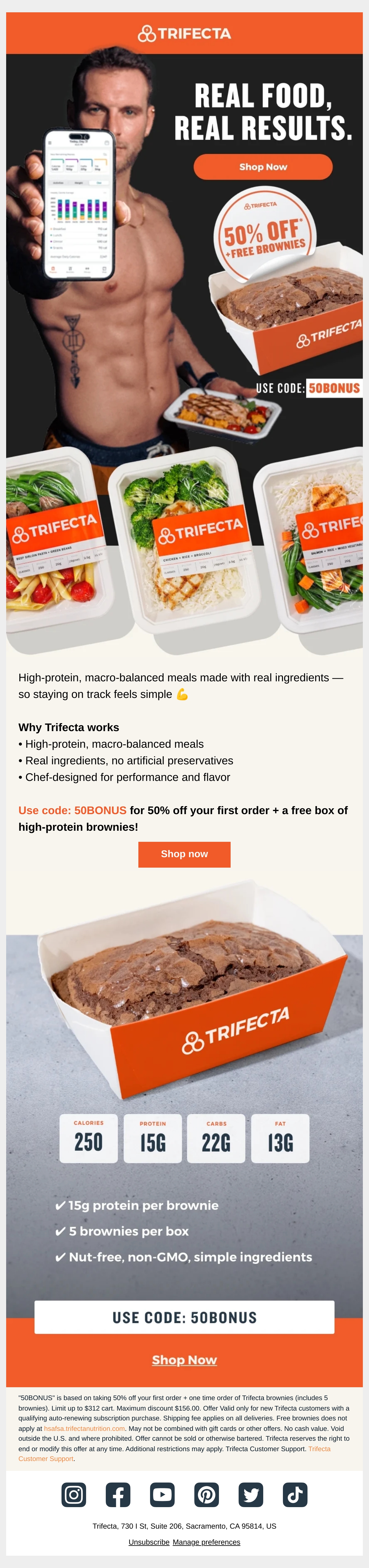The height and width of the screenshot is (1568, 369).
Task: Tap the "USE CODE: 50BONUS" white banner
Action: click(184, 1317)
